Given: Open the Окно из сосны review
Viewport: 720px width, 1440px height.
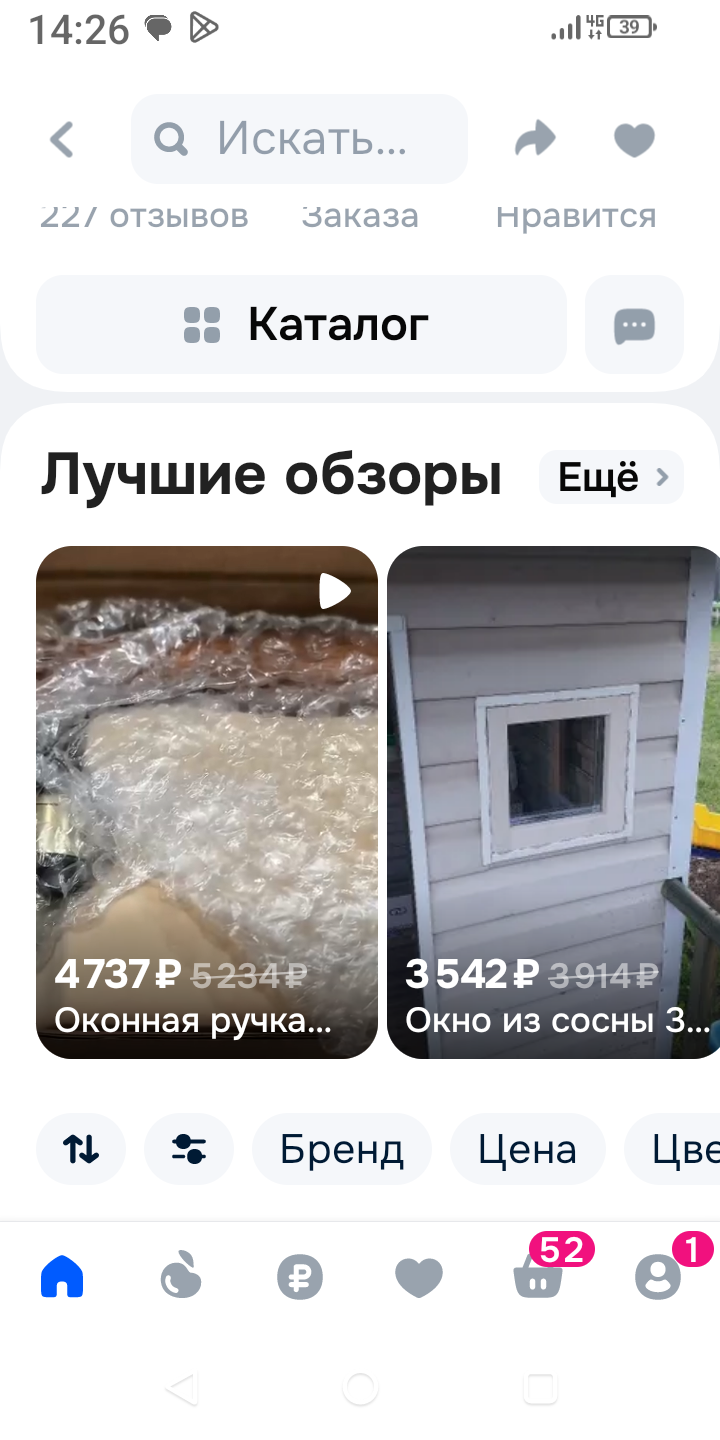Looking at the screenshot, I should 553,802.
